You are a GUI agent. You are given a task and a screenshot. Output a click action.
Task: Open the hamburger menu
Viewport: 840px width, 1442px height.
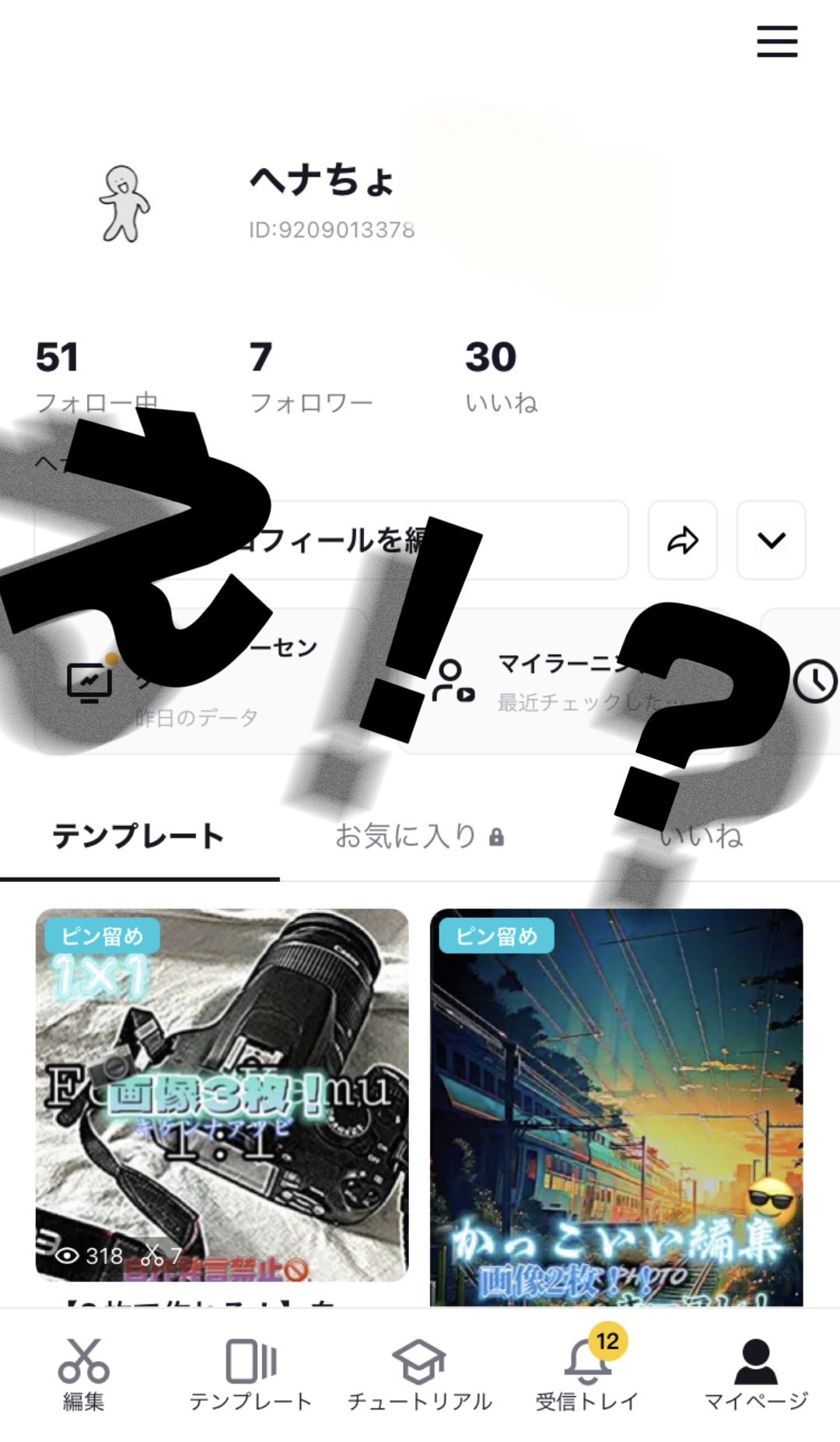[777, 41]
